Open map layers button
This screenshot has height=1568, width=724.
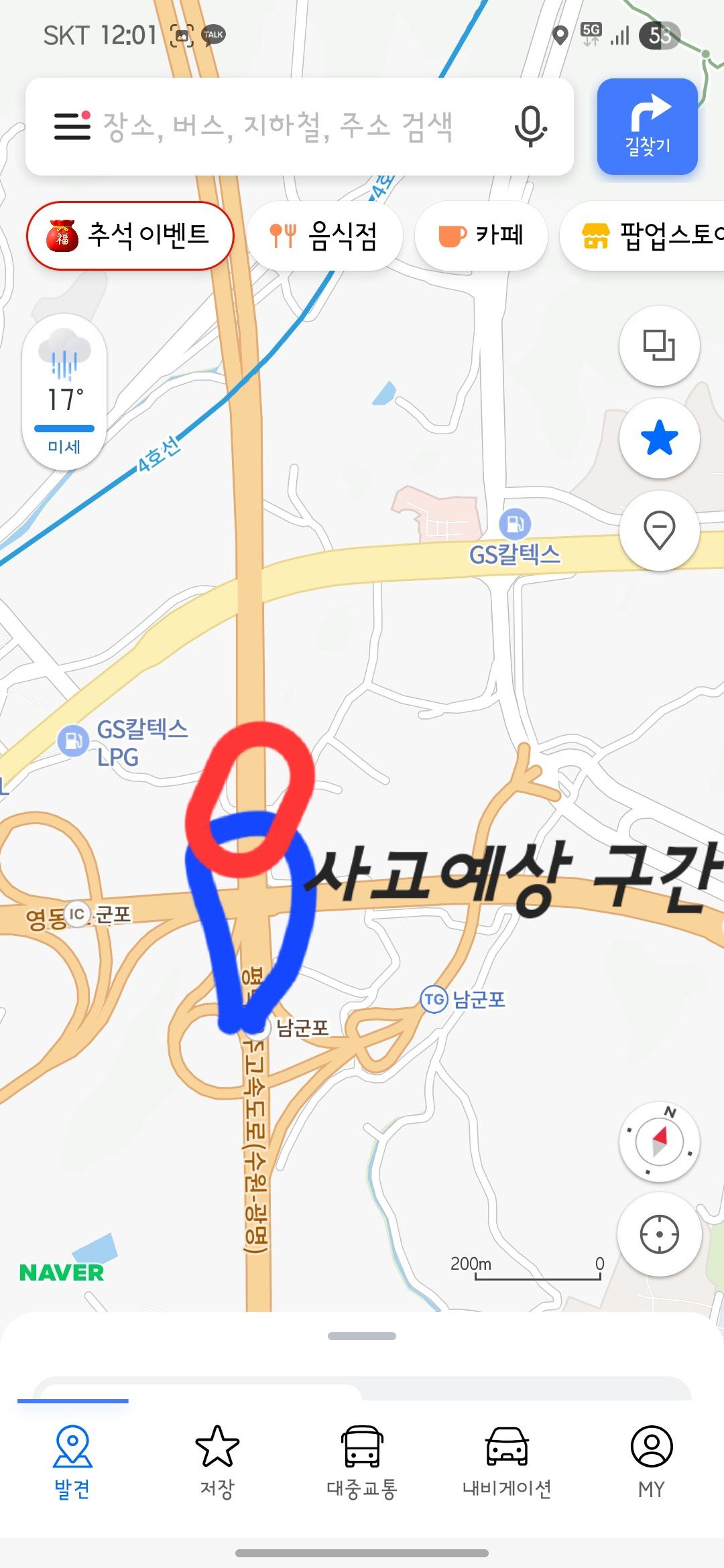(x=659, y=346)
